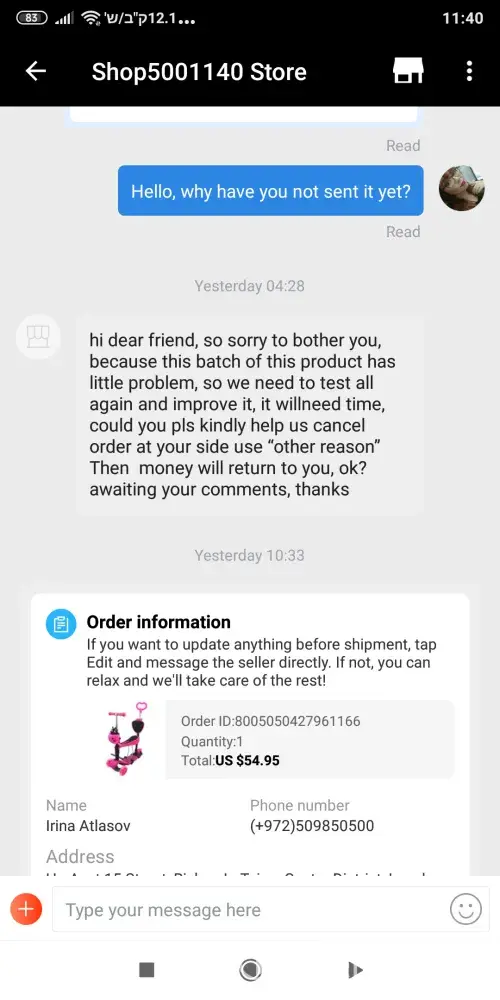Open the store page icon
This screenshot has height=1000, width=500.
(408, 71)
